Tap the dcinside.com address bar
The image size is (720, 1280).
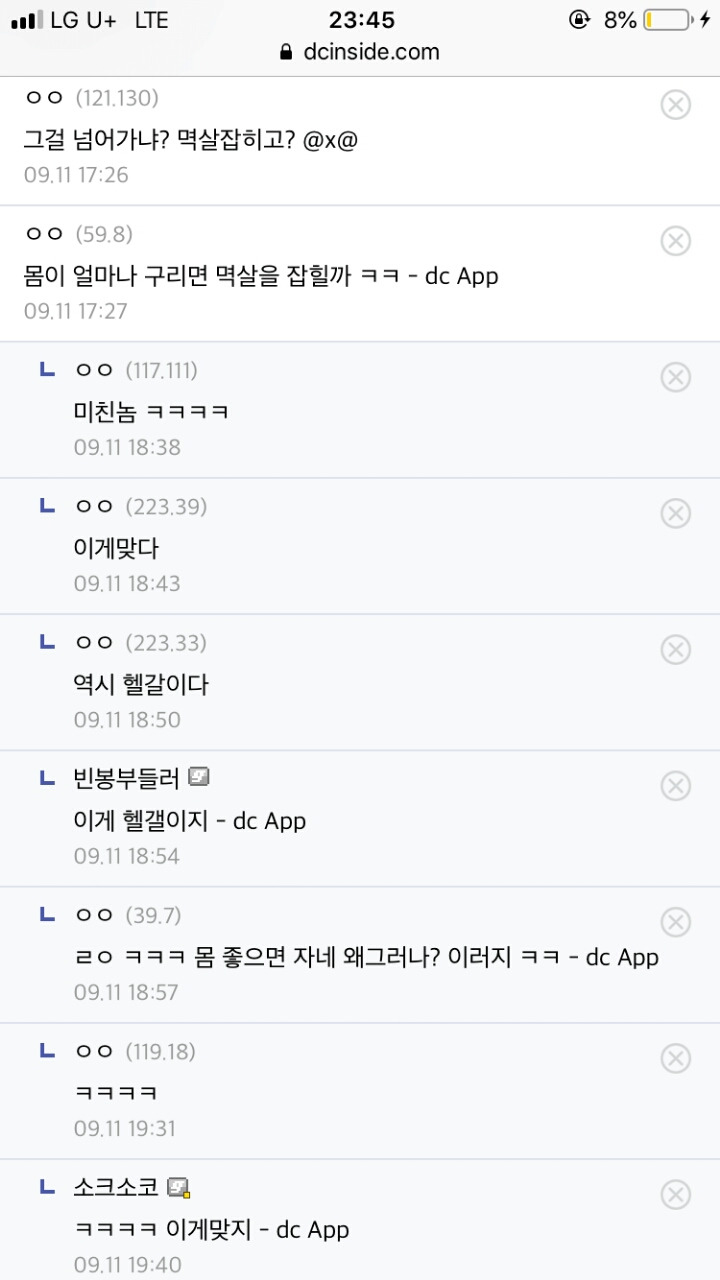click(360, 52)
